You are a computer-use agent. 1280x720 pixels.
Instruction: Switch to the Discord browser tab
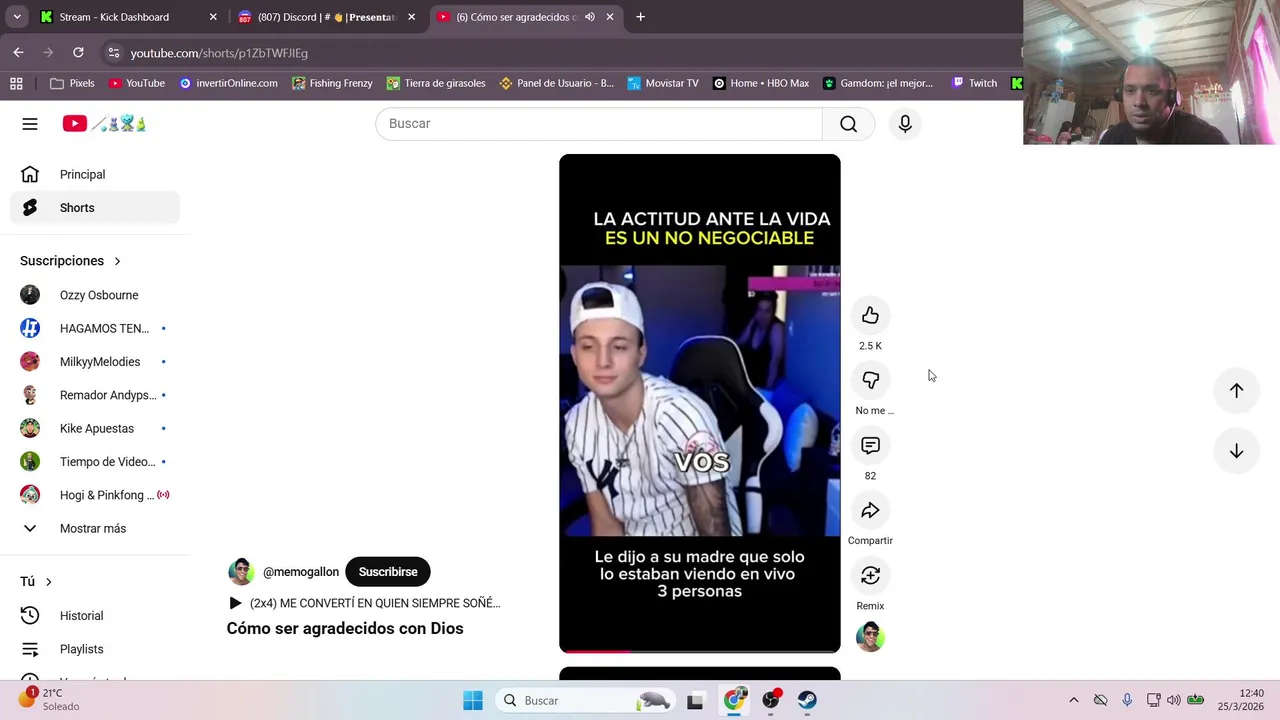(325, 17)
